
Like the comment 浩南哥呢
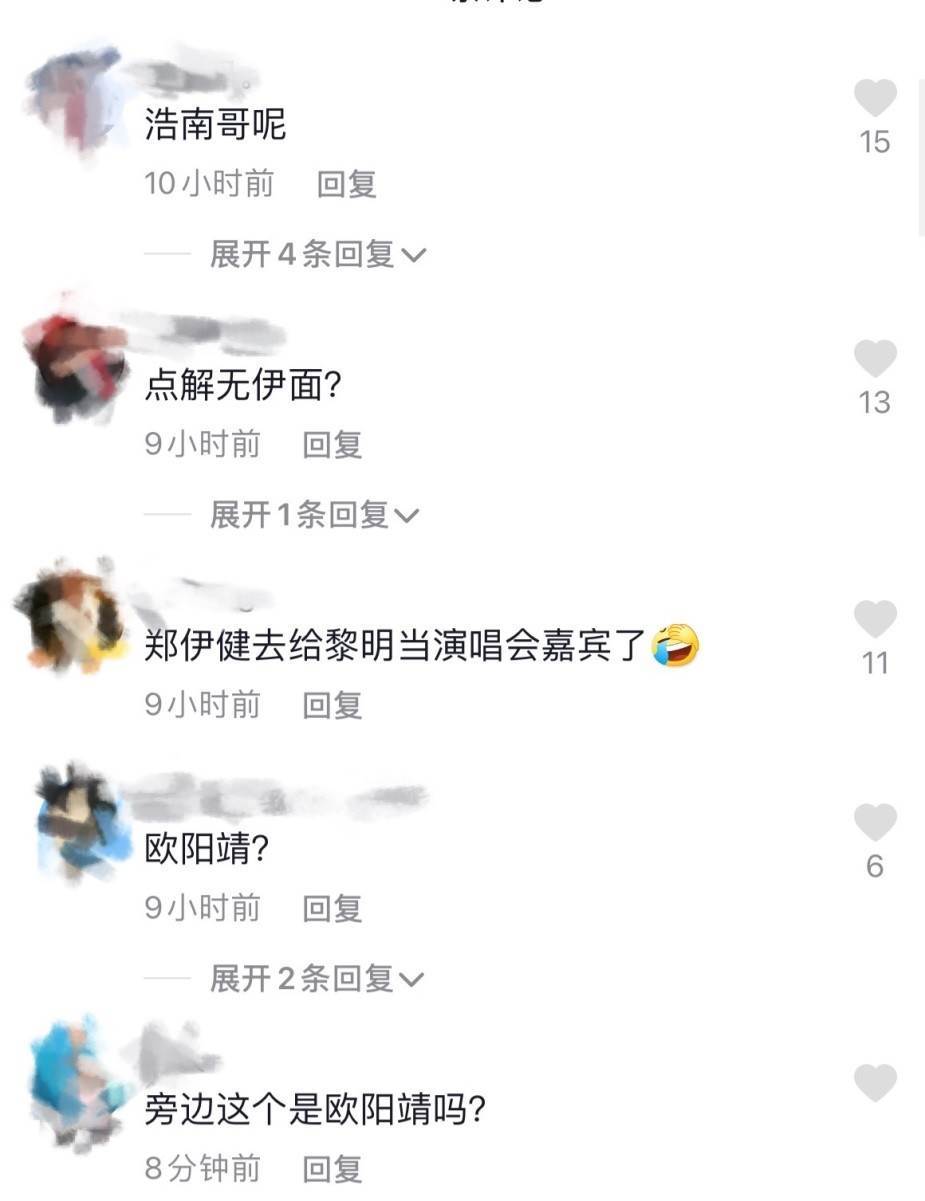pyautogui.click(x=875, y=99)
